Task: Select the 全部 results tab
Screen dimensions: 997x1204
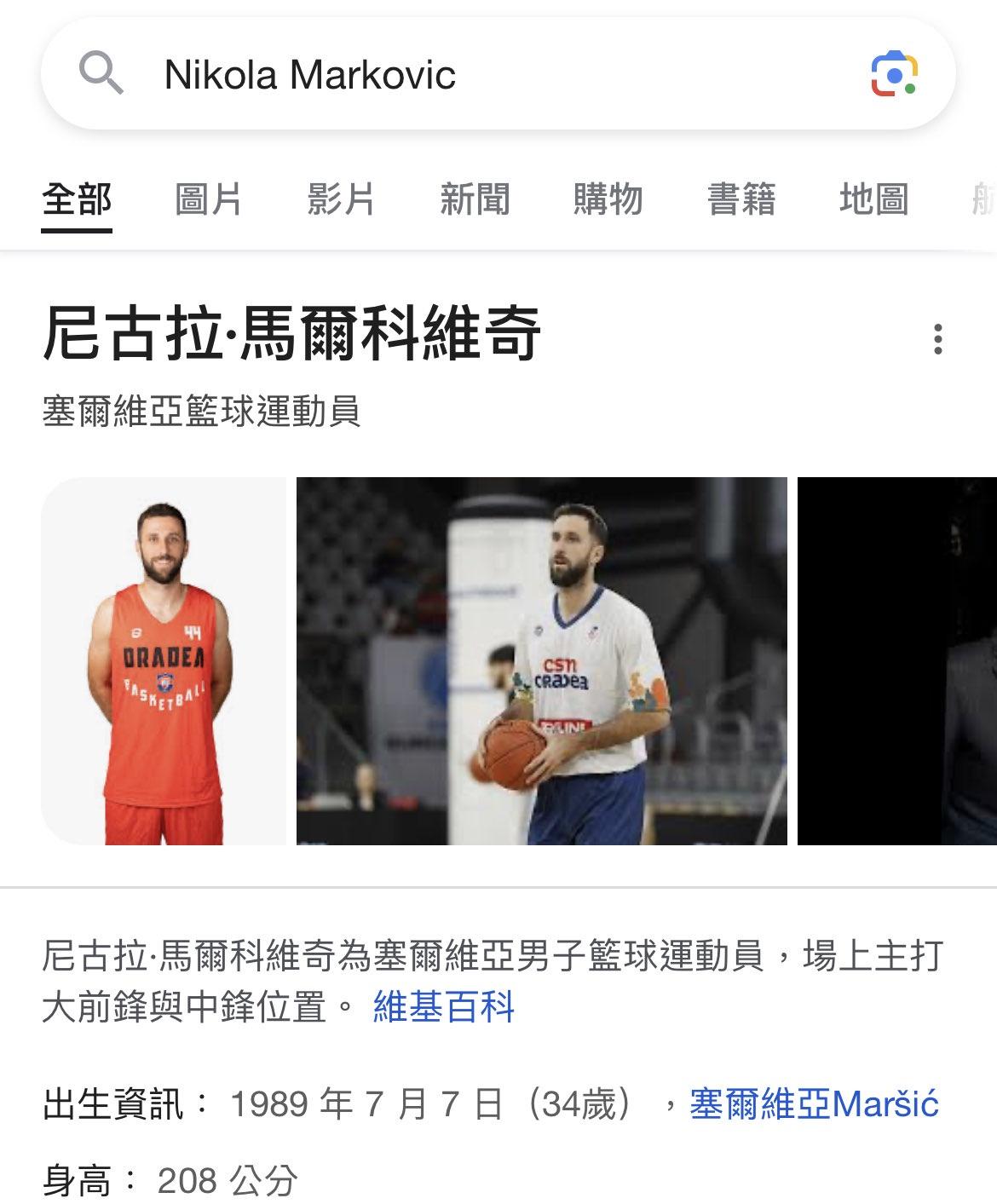Action: (x=77, y=200)
